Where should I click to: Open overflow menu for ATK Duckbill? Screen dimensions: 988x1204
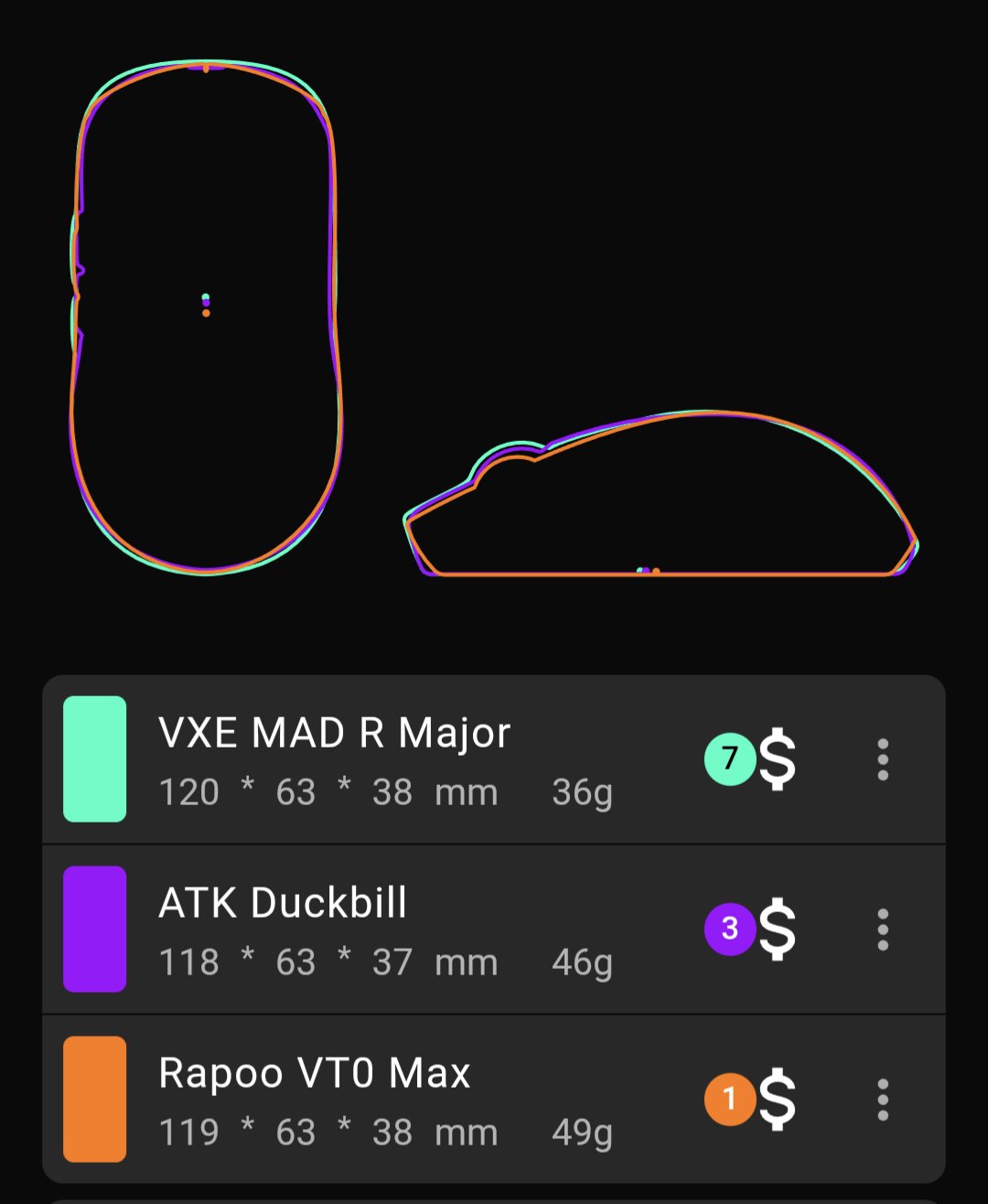[882, 930]
